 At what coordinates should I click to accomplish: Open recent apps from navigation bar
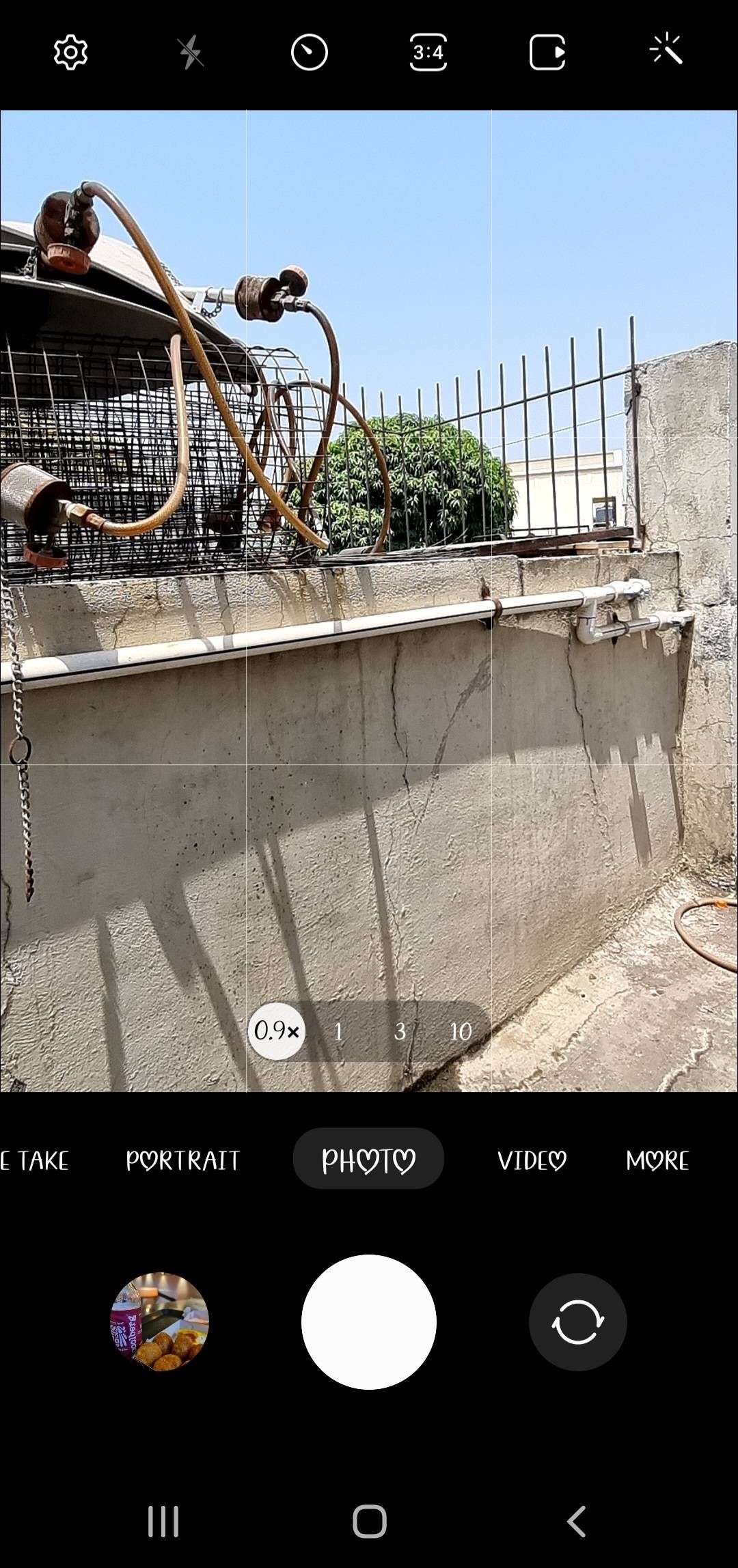click(163, 1522)
